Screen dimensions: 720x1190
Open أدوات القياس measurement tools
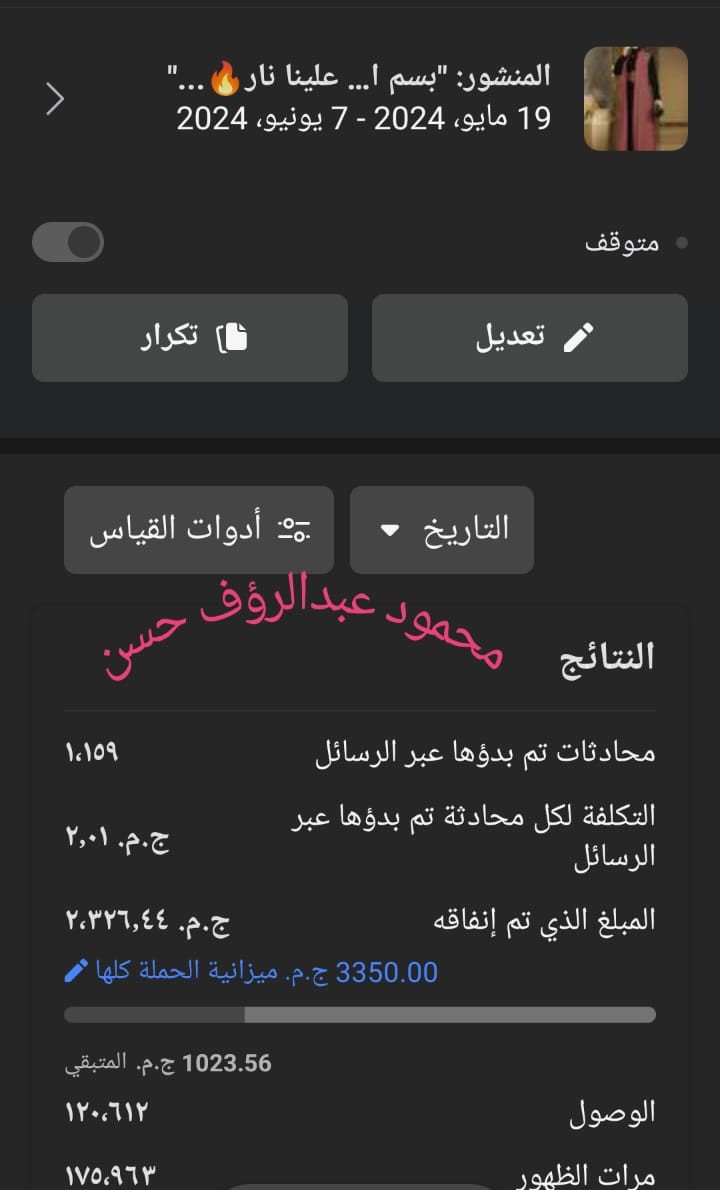199,529
